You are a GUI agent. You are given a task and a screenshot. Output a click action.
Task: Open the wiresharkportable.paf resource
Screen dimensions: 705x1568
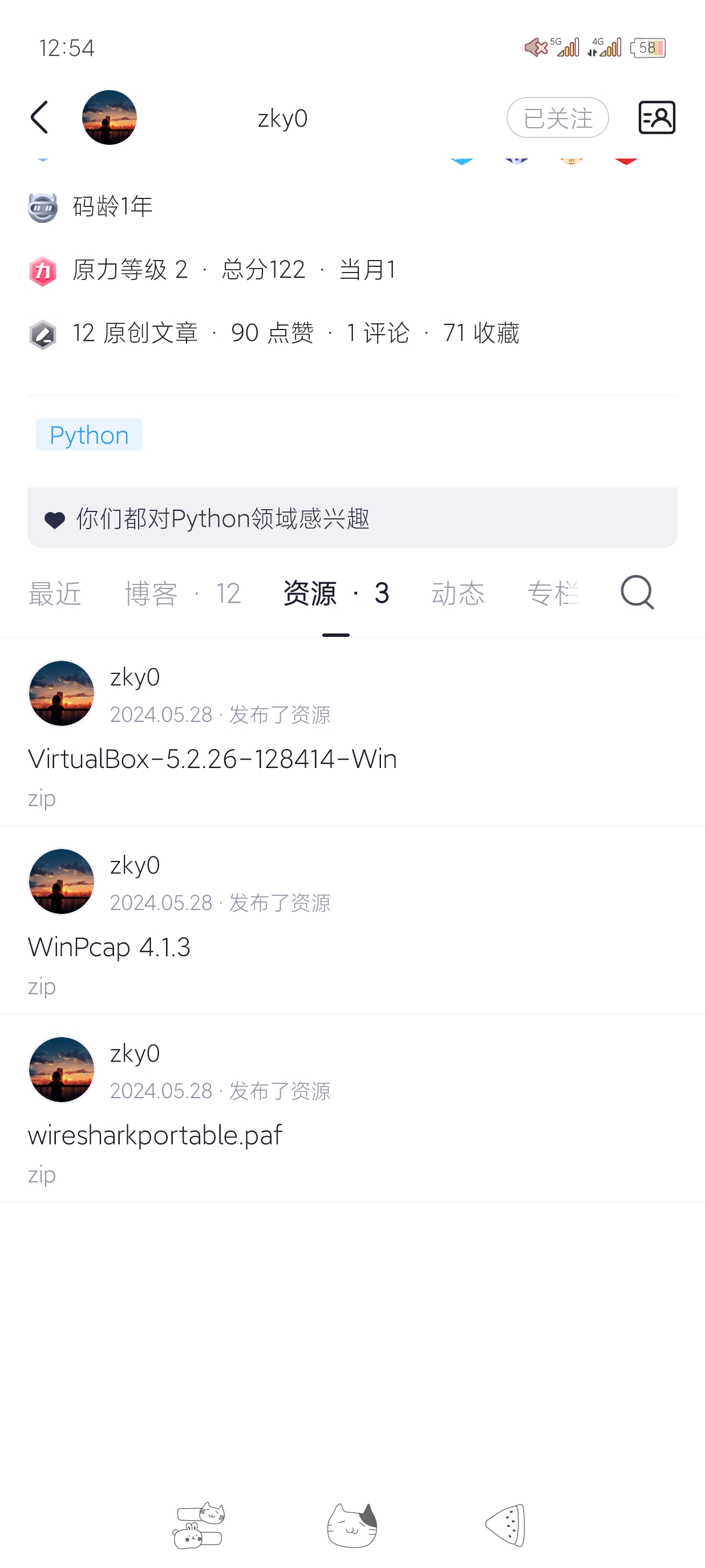154,1135
